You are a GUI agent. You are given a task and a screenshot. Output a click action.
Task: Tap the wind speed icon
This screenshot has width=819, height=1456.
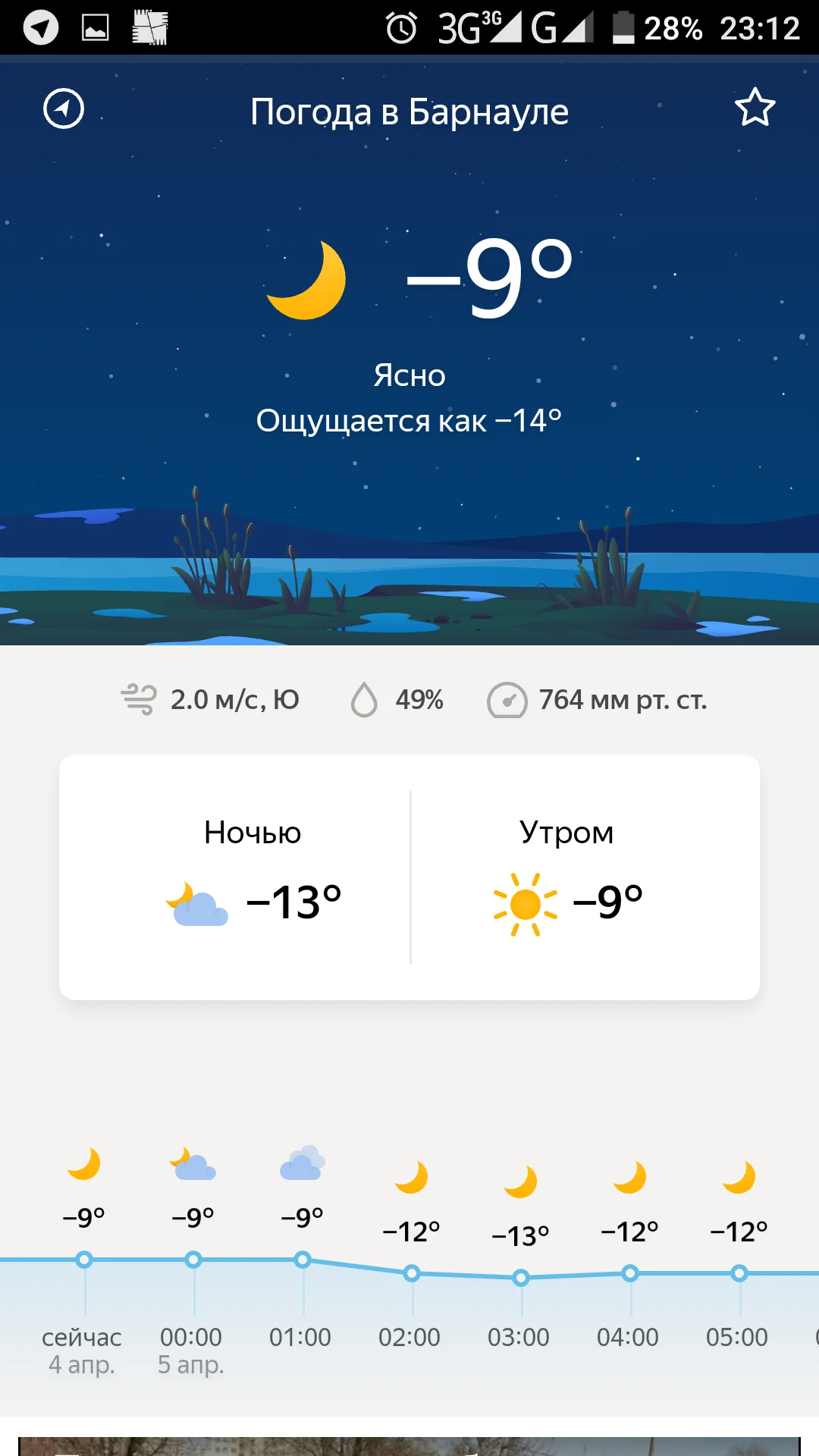138,699
